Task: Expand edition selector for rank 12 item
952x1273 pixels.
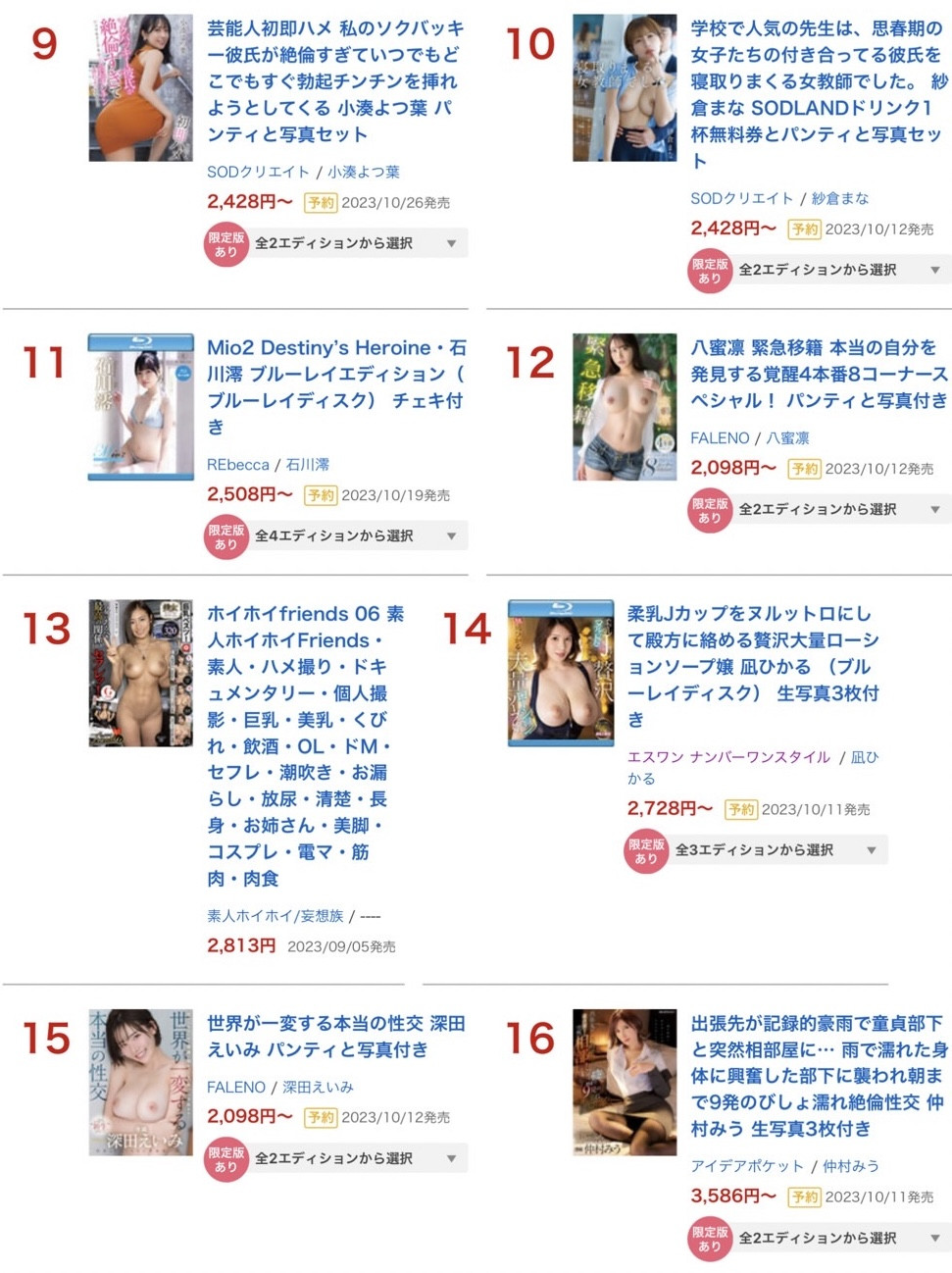Action: click(839, 510)
